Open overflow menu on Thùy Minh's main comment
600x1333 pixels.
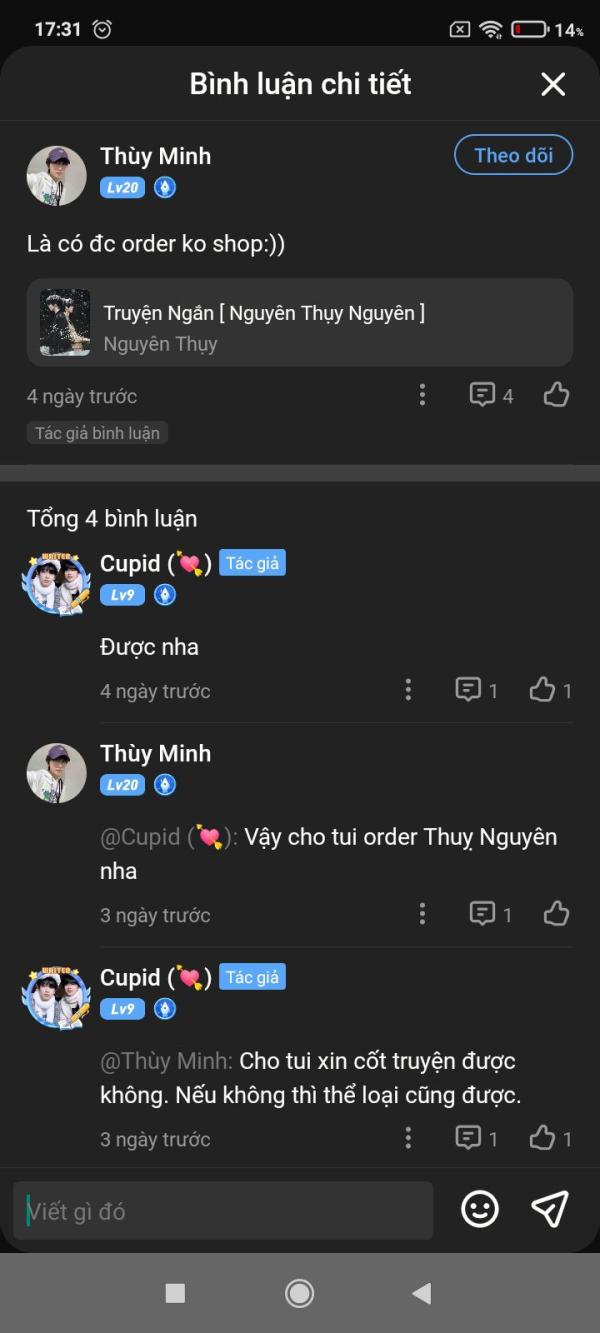422,396
